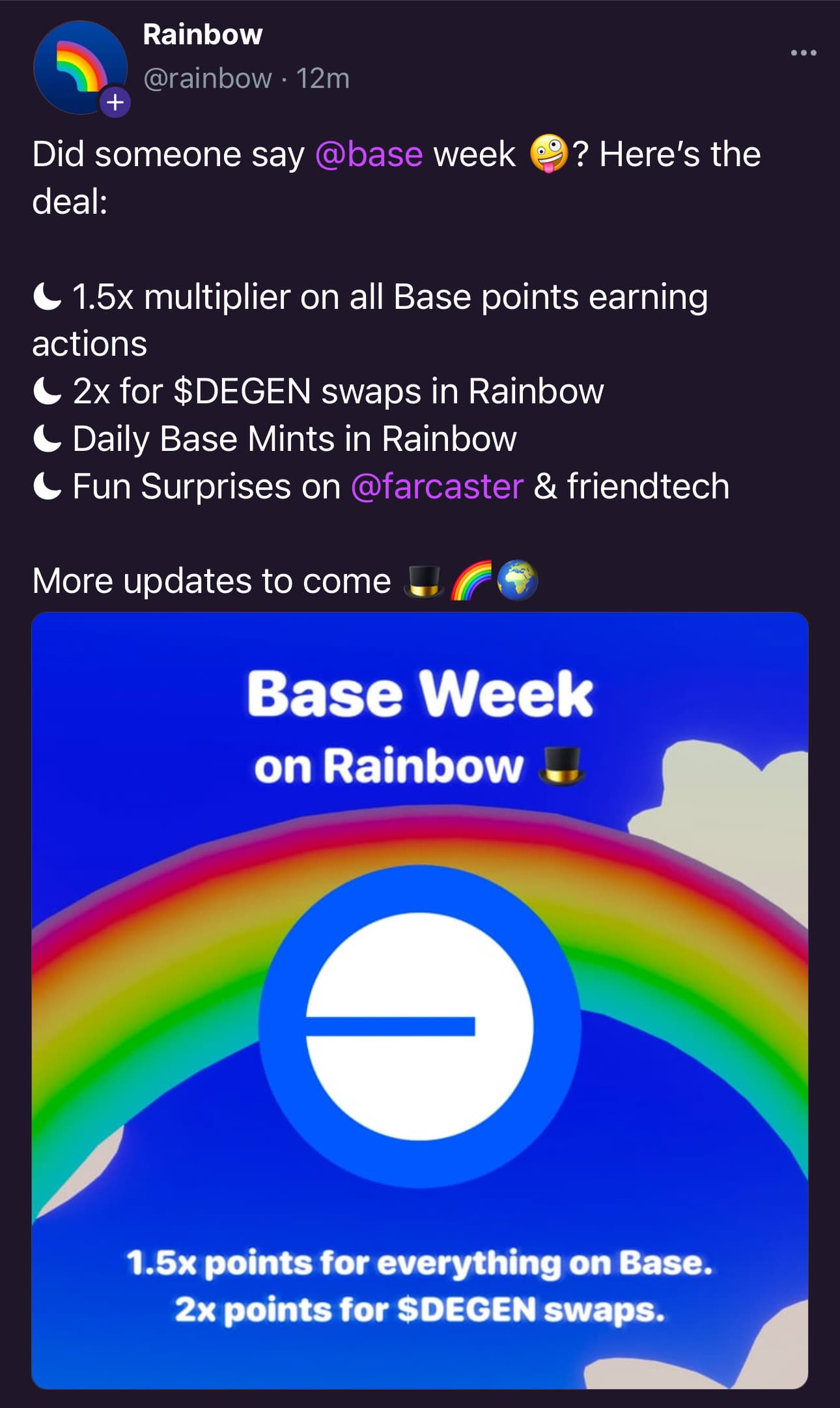The image size is (840, 1408).
Task: Open the @farcaster mention link
Action: [x=437, y=487]
